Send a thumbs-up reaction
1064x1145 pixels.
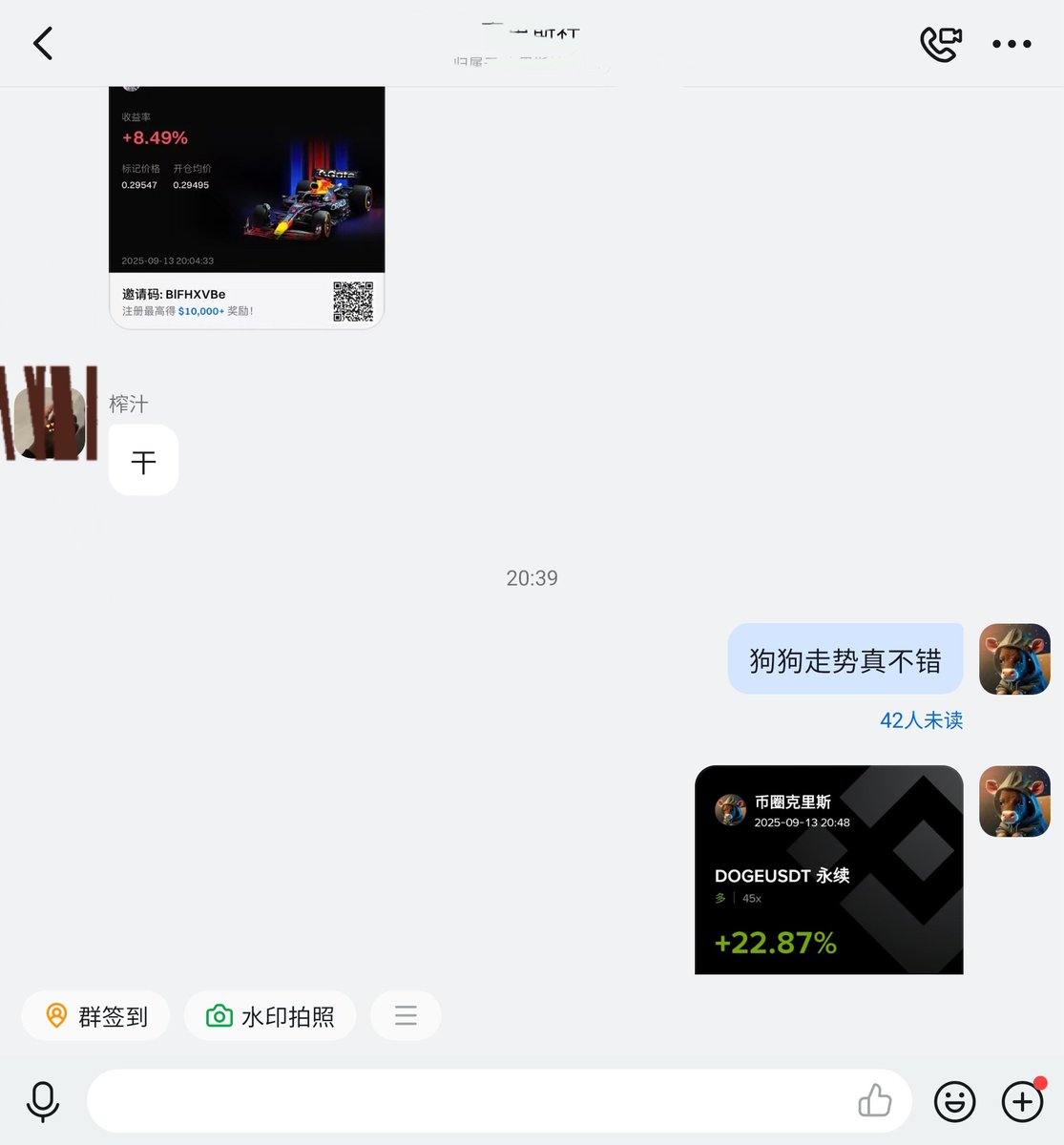tap(874, 1101)
